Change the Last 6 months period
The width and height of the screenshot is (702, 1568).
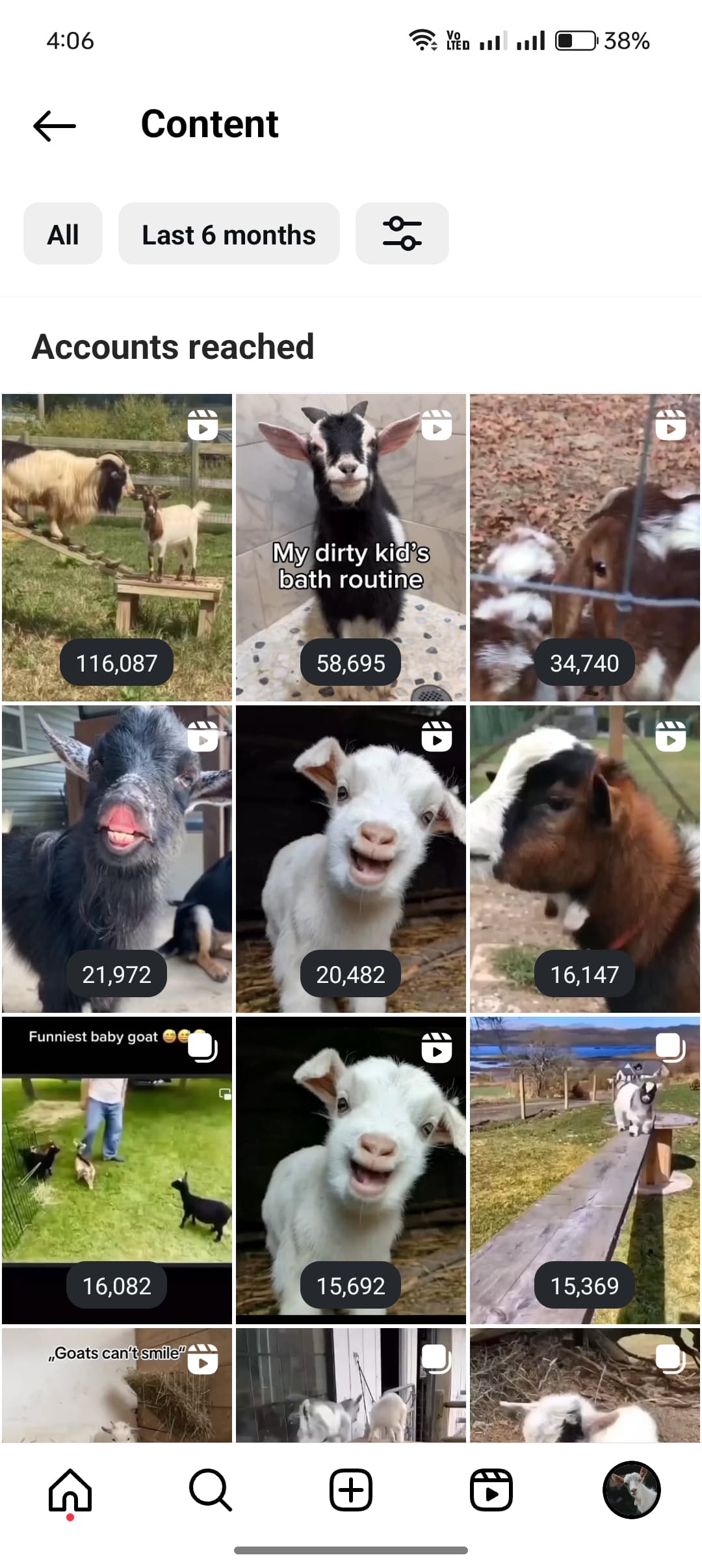[x=229, y=234]
